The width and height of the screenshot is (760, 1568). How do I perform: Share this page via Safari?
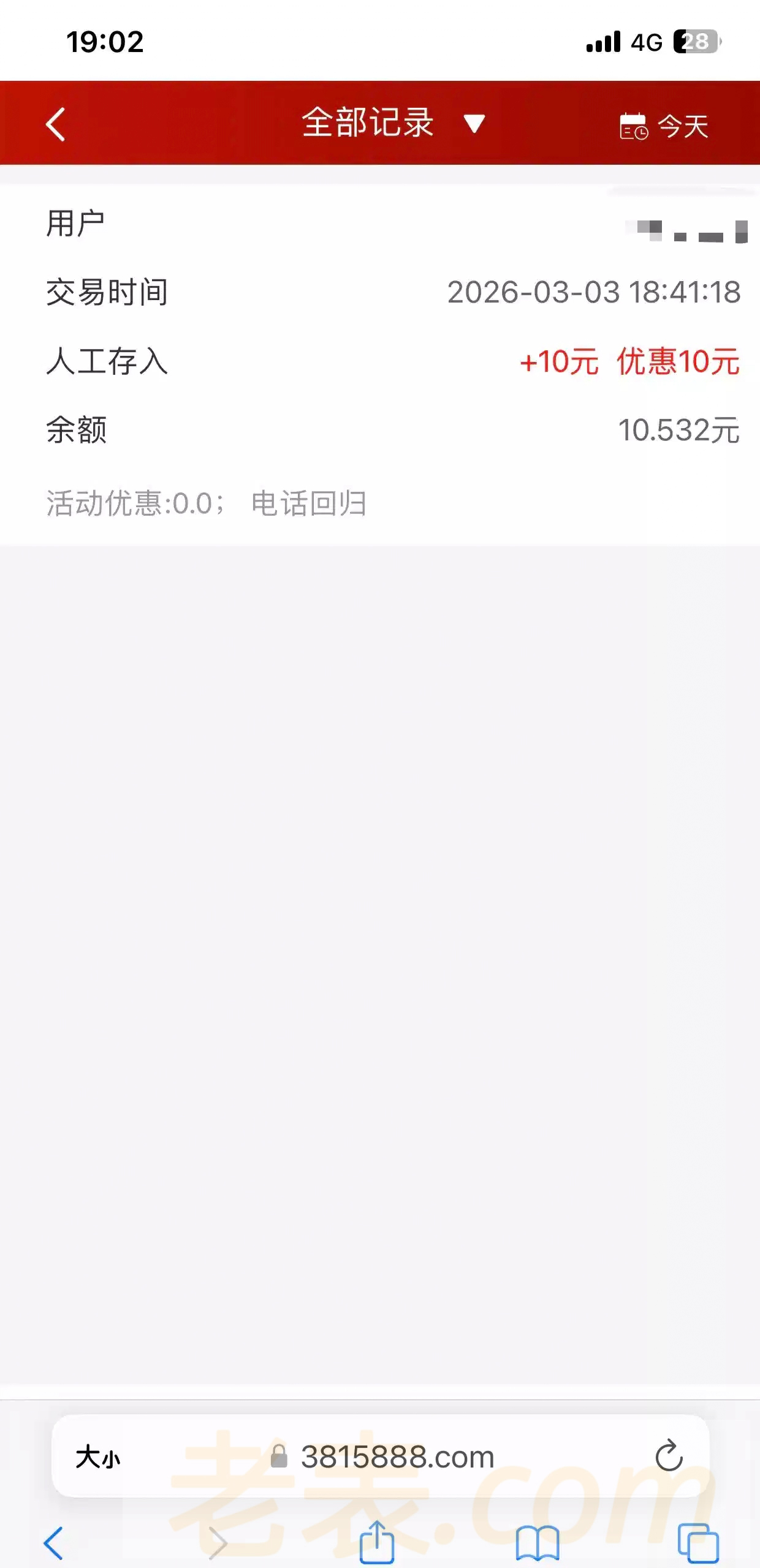376,1542
